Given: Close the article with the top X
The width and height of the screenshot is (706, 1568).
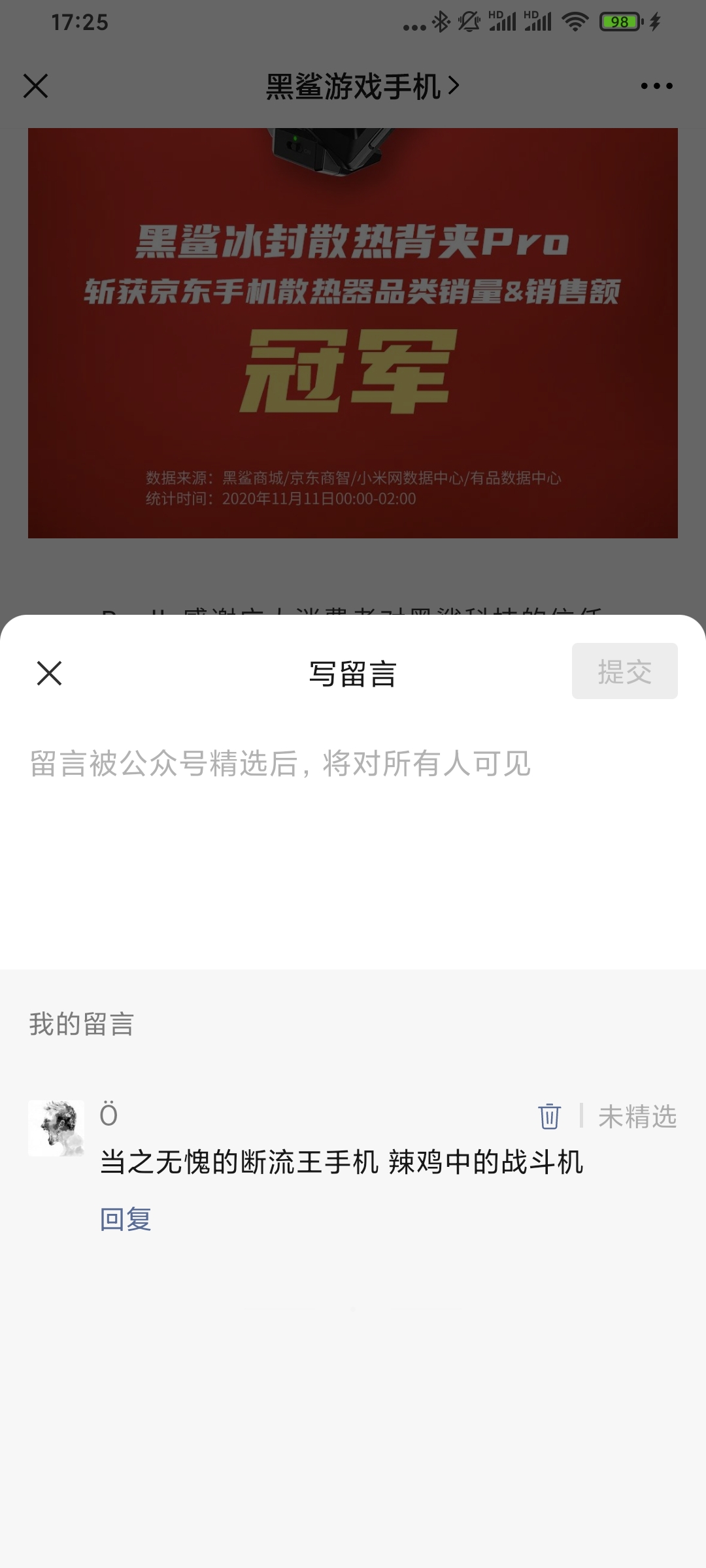Looking at the screenshot, I should pos(35,86).
